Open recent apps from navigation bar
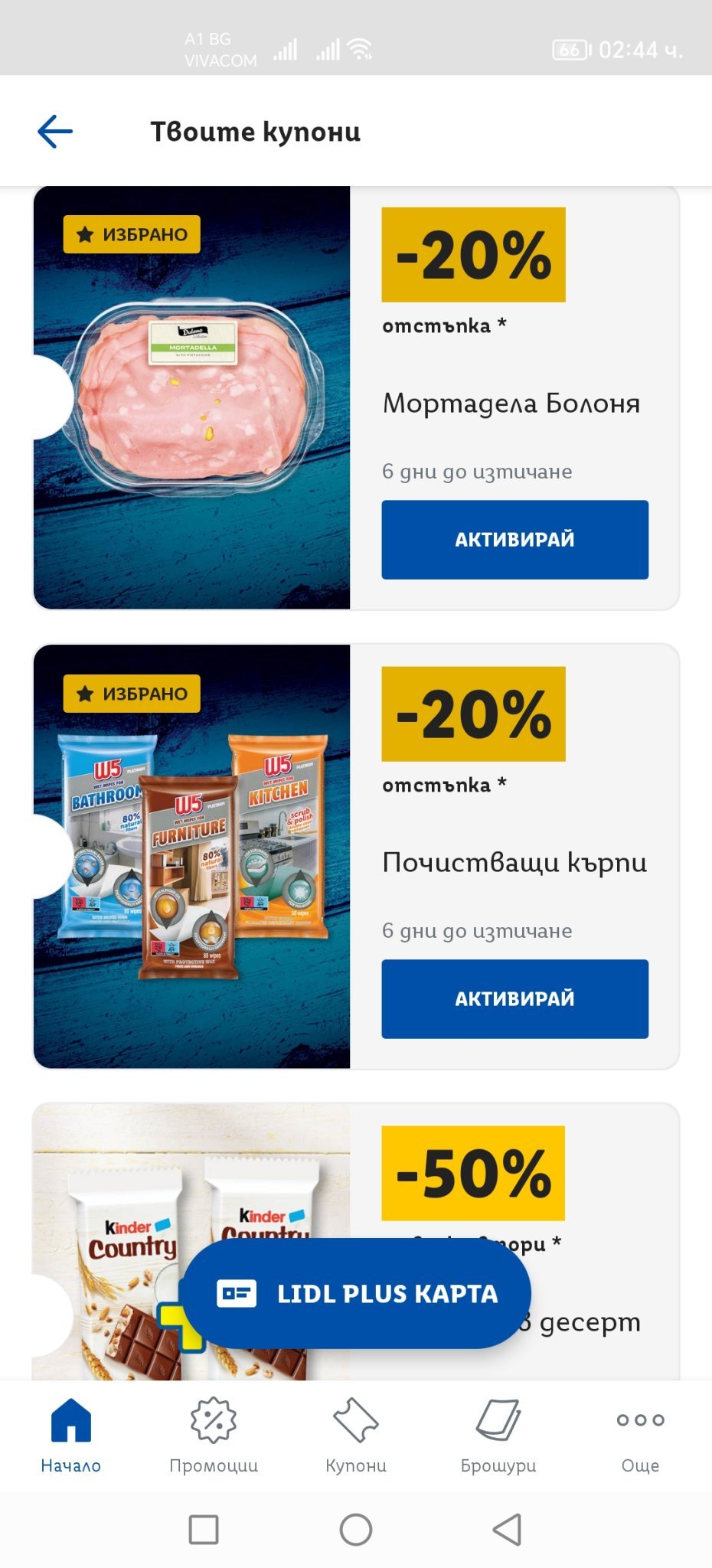This screenshot has height=1568, width=712. click(204, 1530)
